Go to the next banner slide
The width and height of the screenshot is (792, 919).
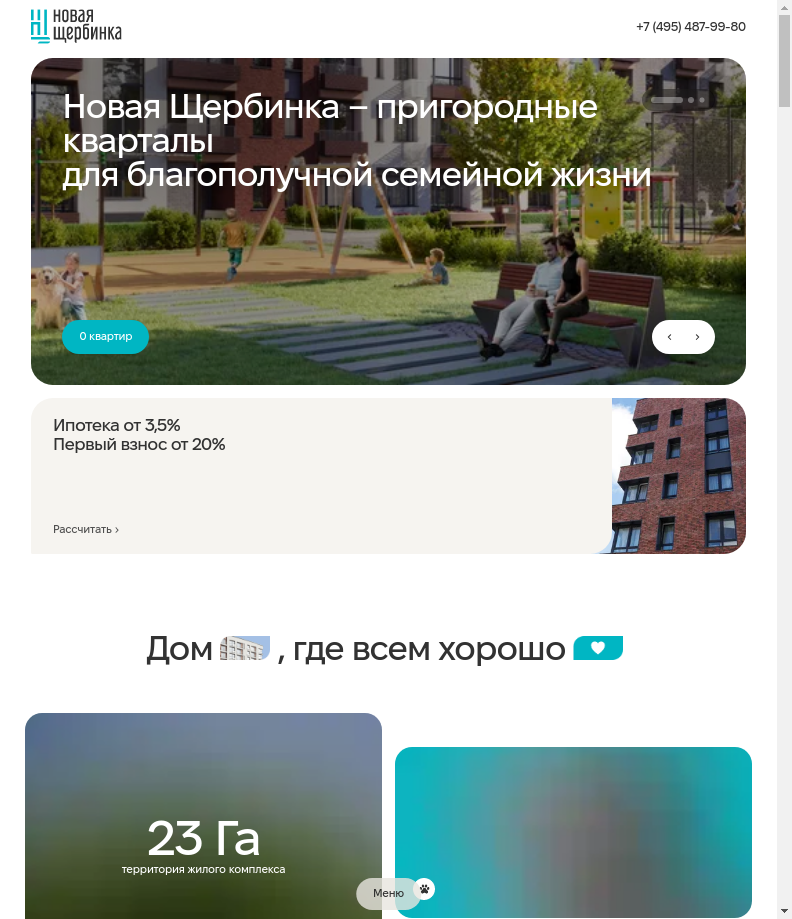698,337
